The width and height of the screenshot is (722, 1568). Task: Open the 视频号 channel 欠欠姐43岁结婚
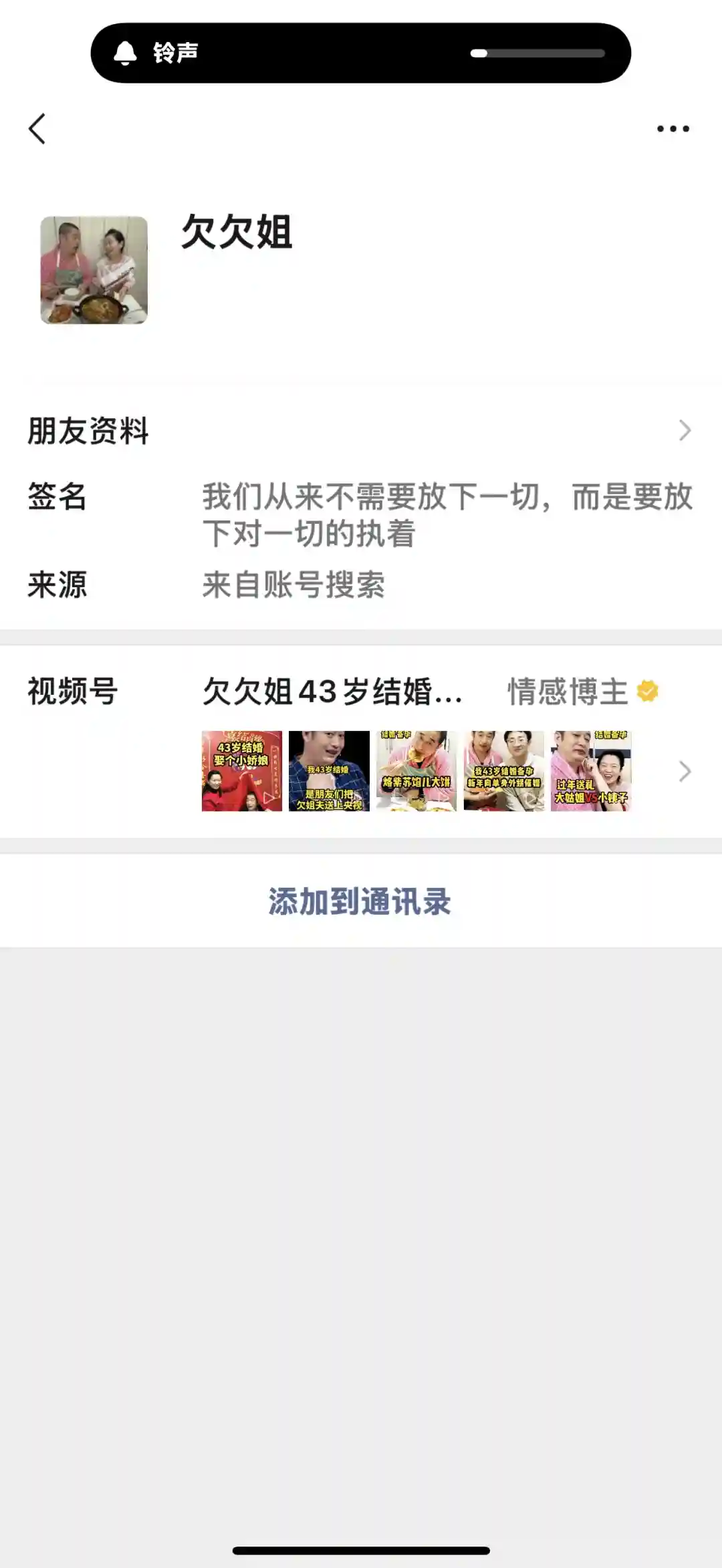[x=332, y=691]
